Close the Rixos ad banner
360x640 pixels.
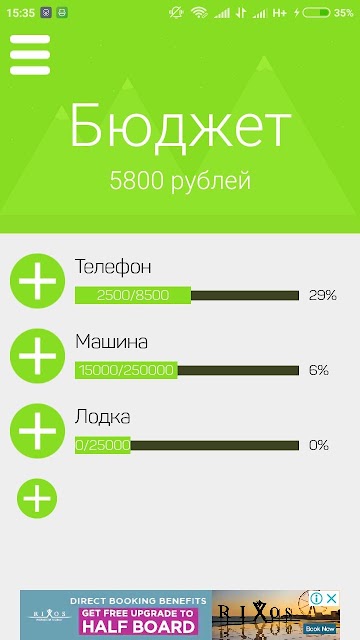click(x=332, y=599)
